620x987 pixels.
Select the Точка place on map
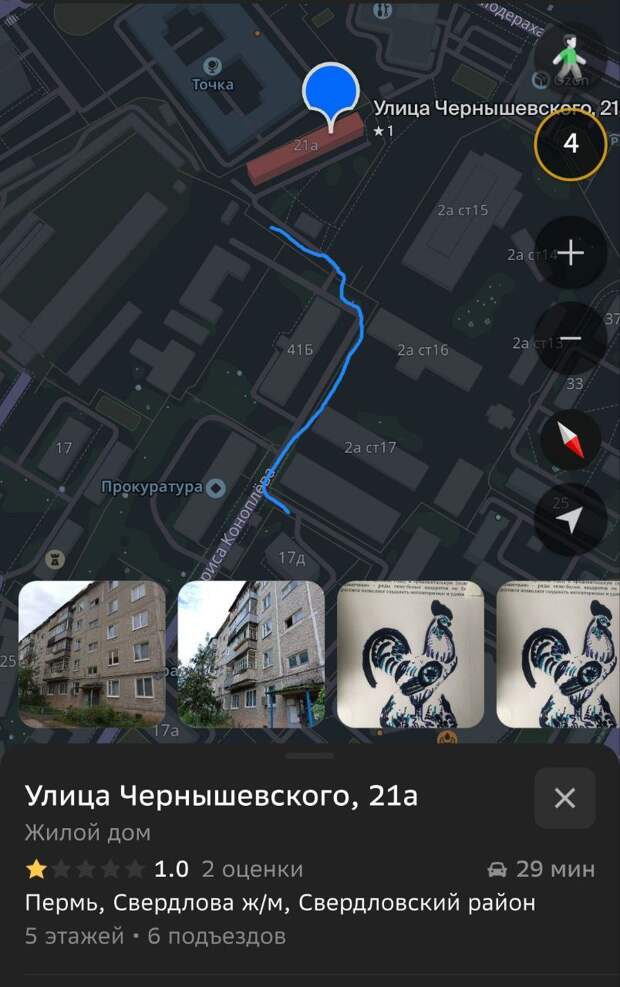(213, 85)
